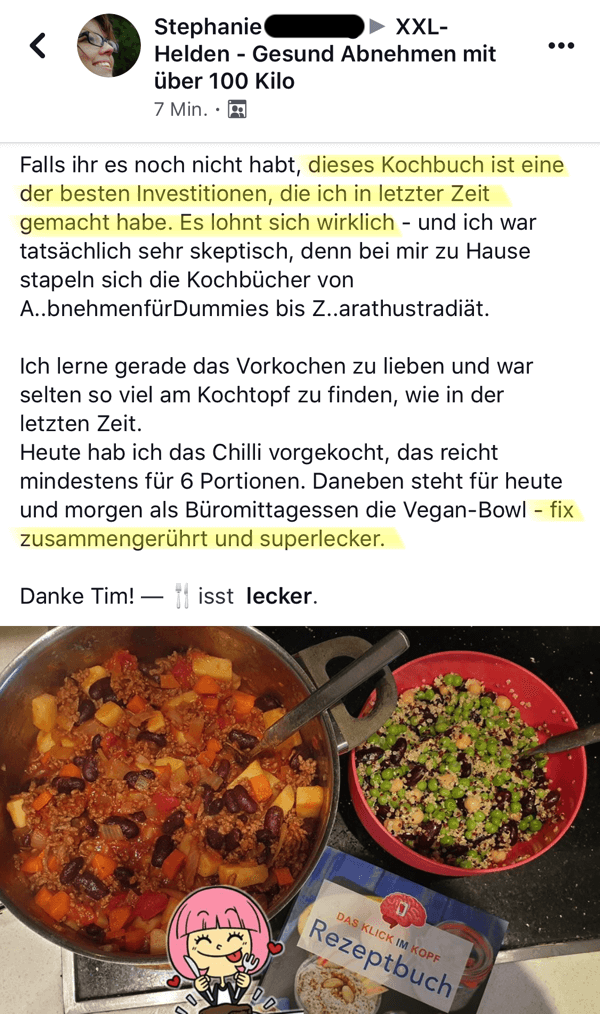Image resolution: width=600 pixels, height=1014 pixels.
Task: Open the post's three-dot overflow menu
Action: 562,46
